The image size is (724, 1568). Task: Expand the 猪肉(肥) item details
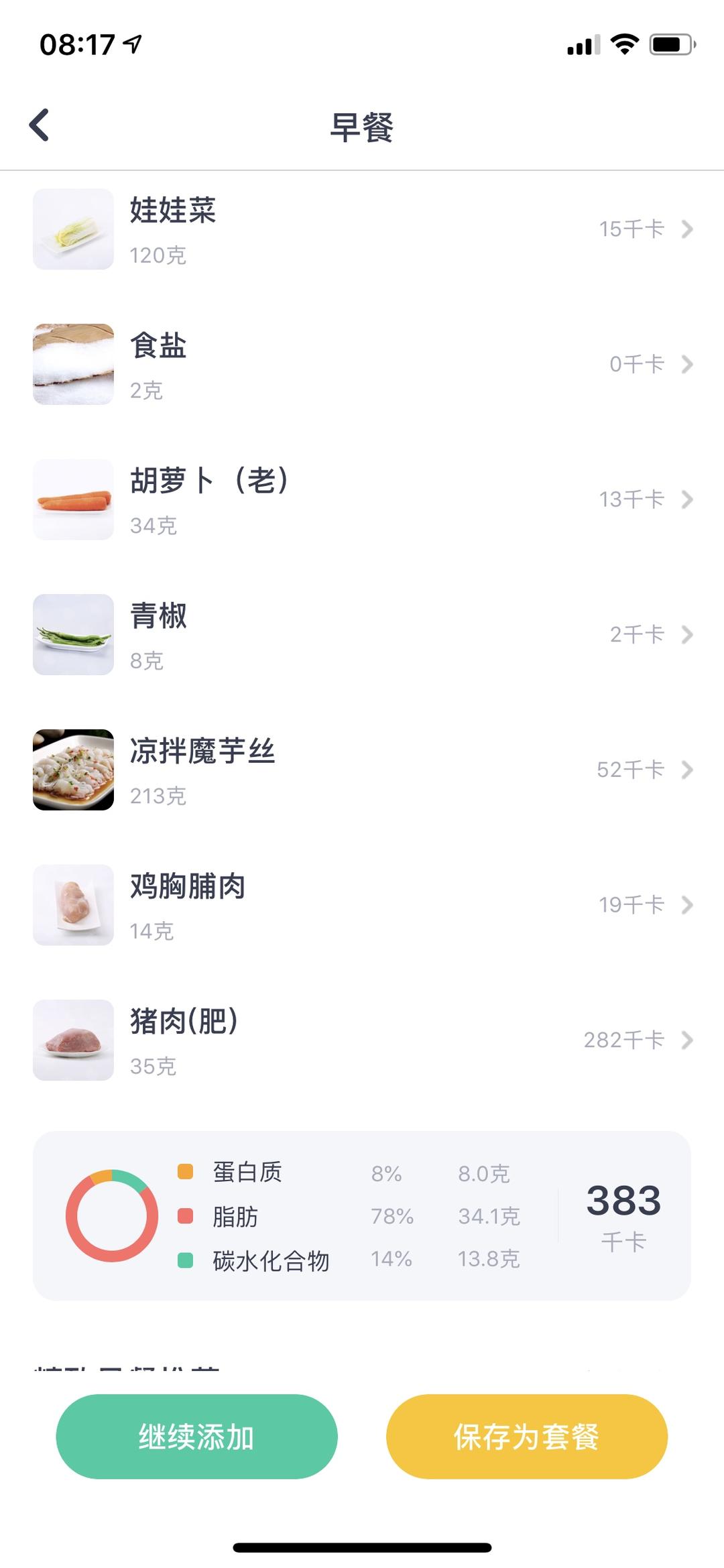(689, 1040)
